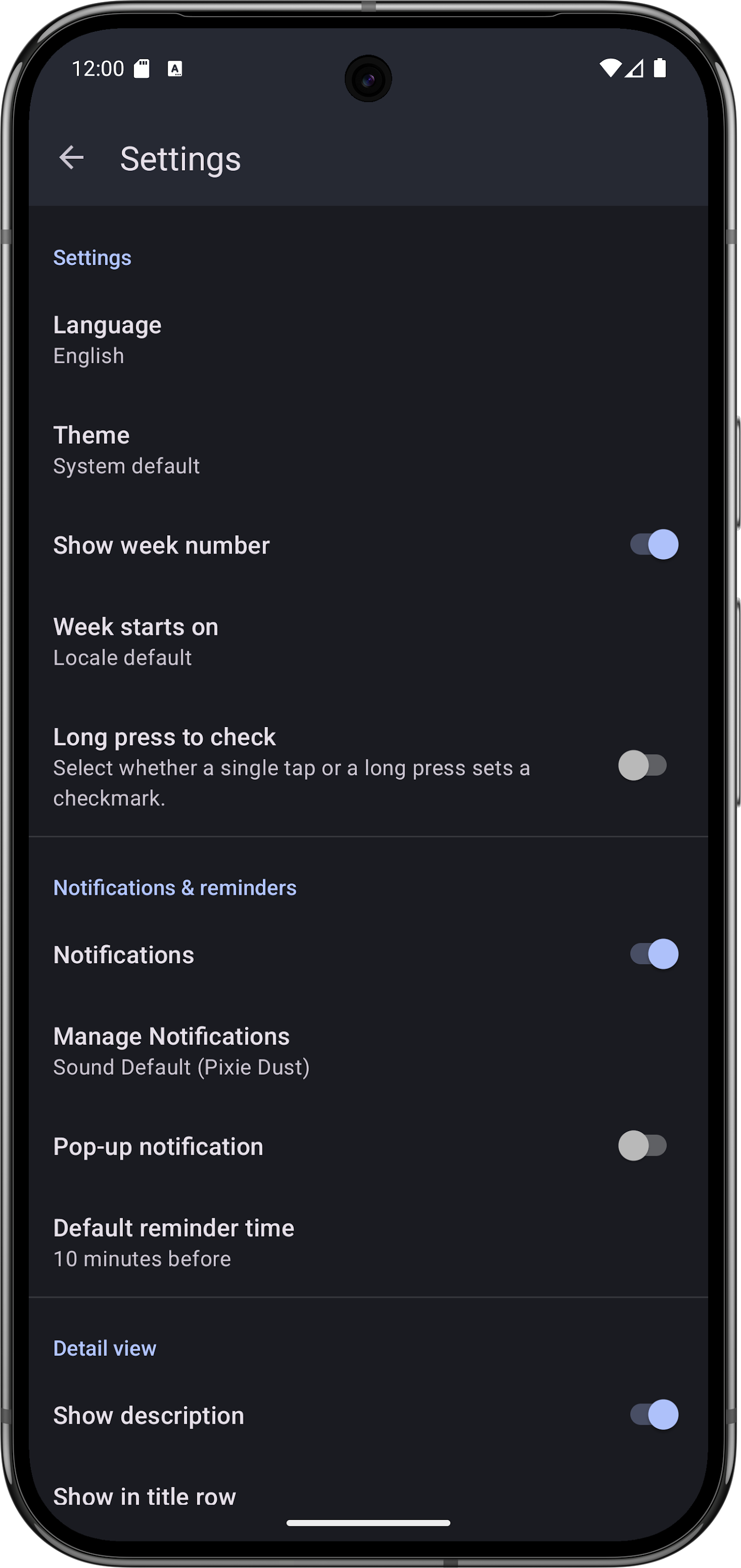Tap the Settings section header

click(92, 257)
